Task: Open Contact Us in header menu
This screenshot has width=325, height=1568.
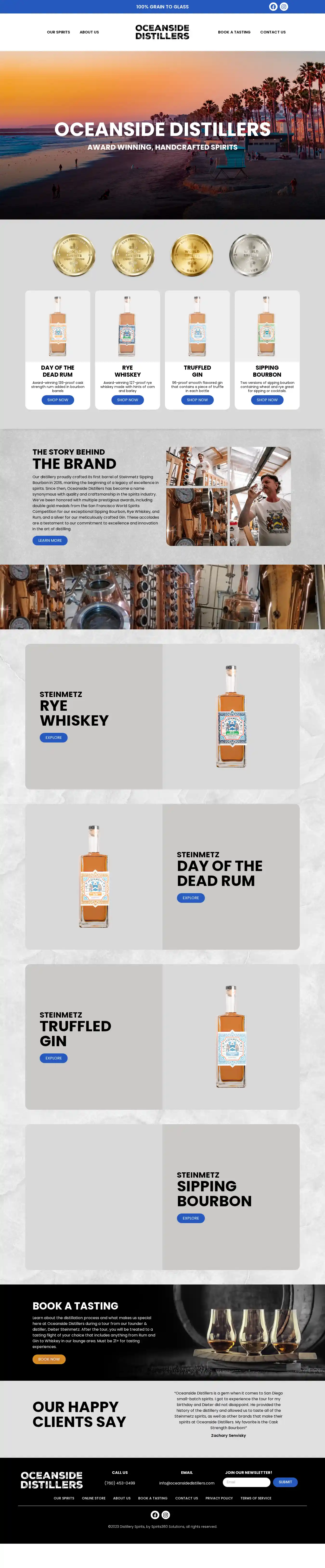Action: (x=273, y=32)
